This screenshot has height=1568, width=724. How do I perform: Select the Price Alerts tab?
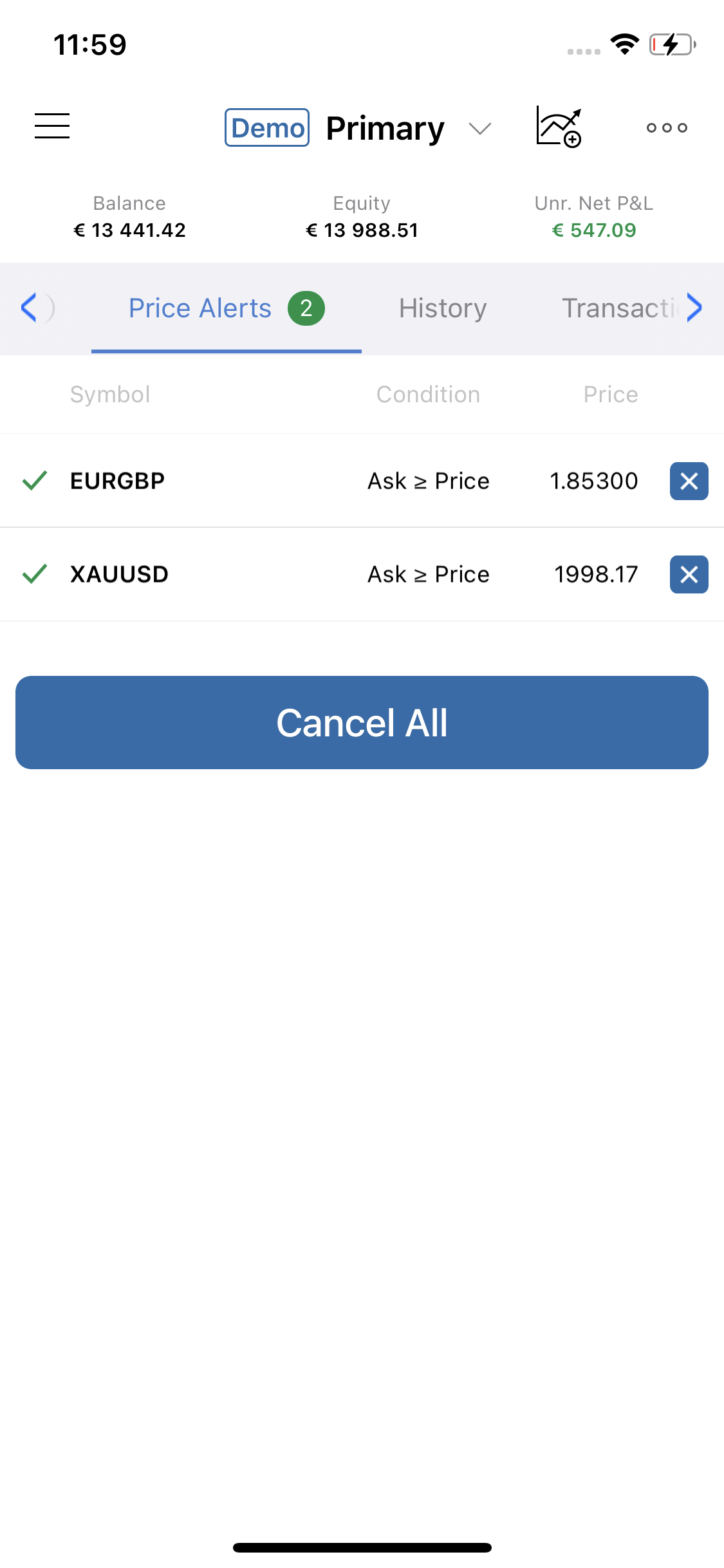[226, 308]
